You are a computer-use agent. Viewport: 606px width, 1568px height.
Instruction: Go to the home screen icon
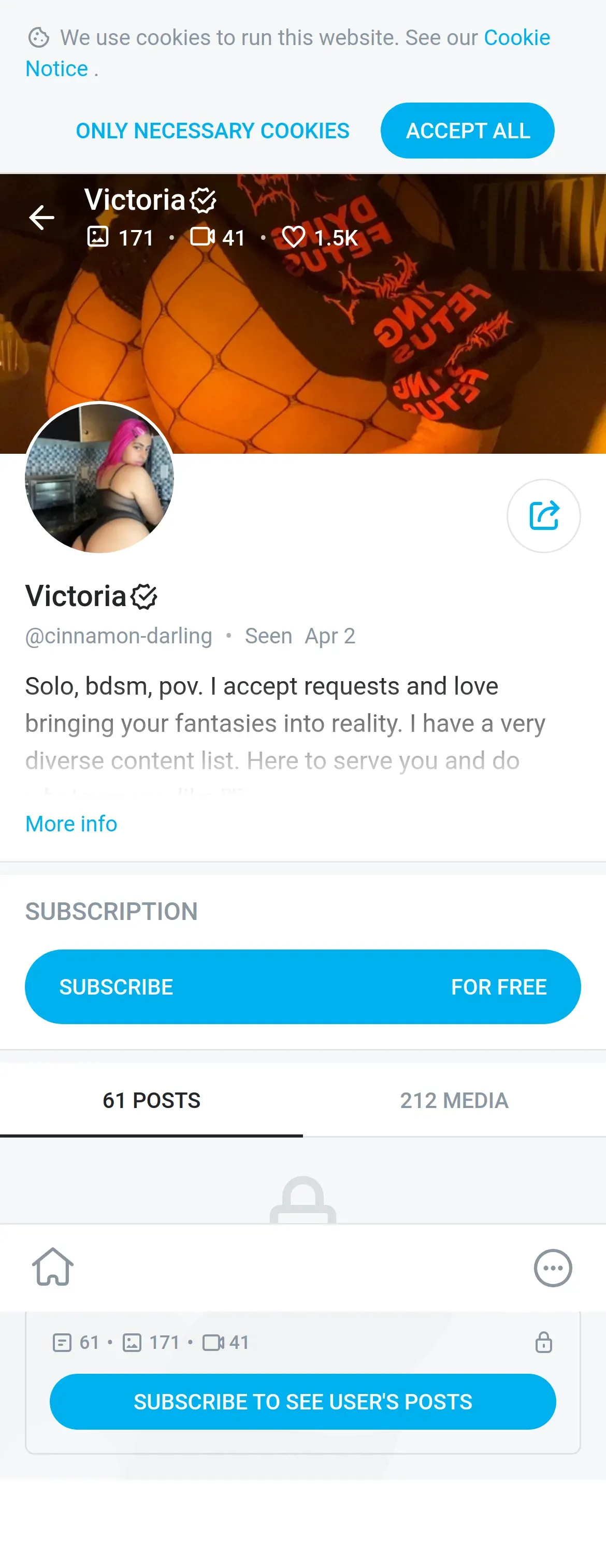[53, 1267]
